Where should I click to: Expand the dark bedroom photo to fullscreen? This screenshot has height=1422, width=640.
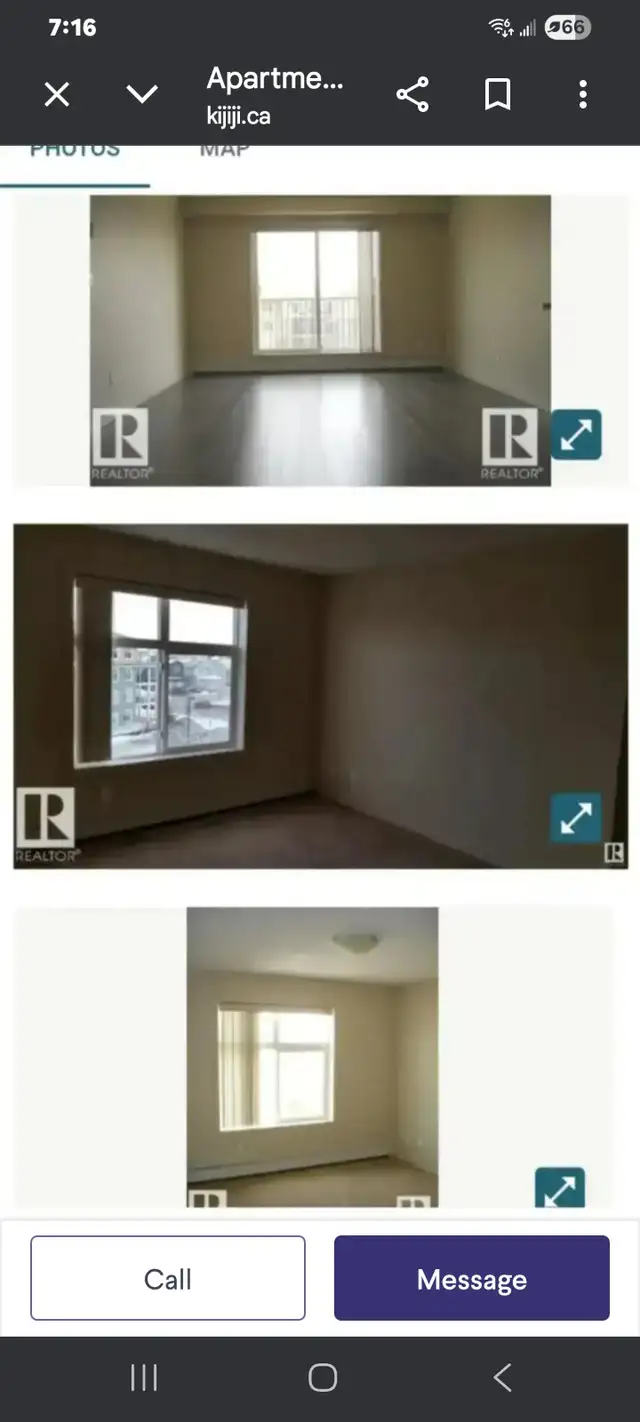click(x=576, y=819)
